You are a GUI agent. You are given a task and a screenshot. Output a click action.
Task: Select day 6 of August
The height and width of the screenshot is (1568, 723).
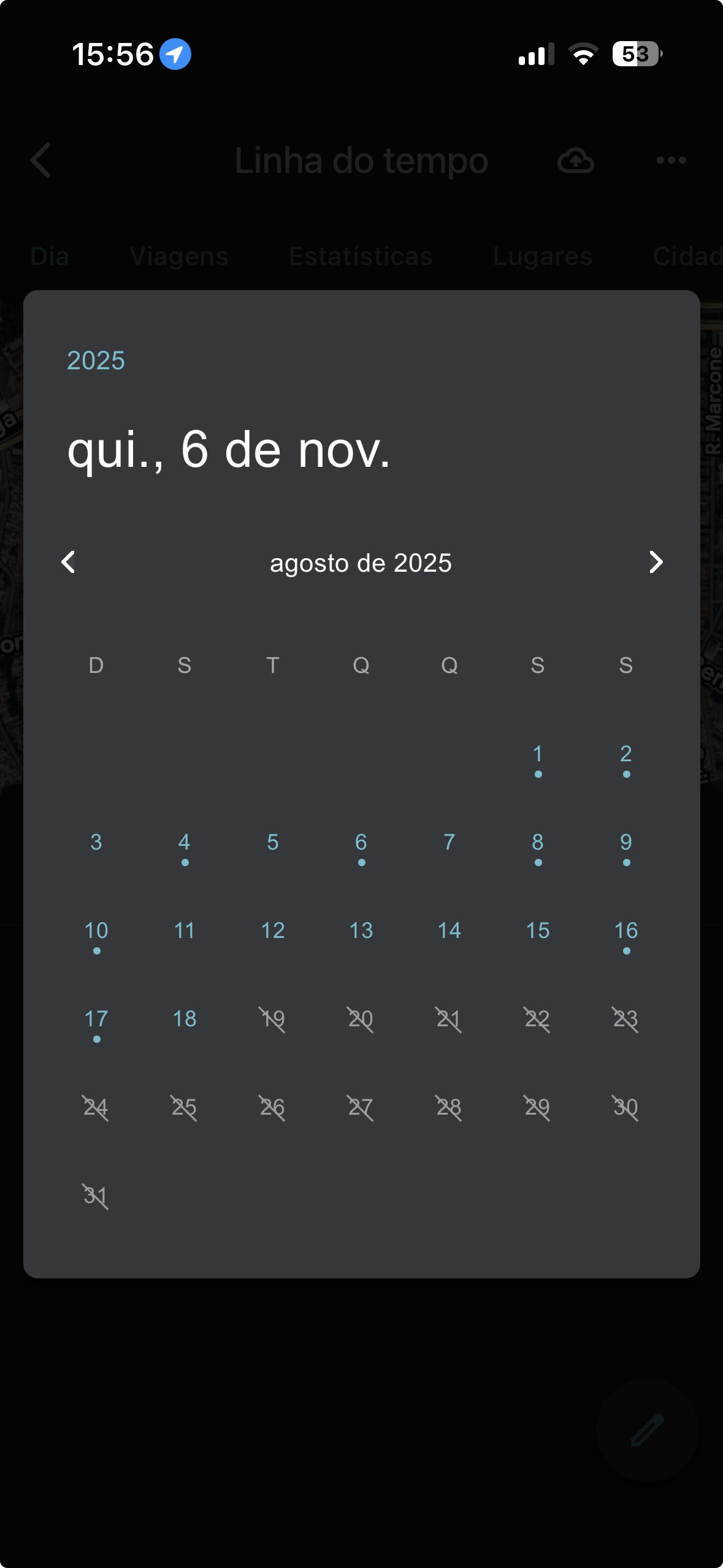click(x=361, y=843)
